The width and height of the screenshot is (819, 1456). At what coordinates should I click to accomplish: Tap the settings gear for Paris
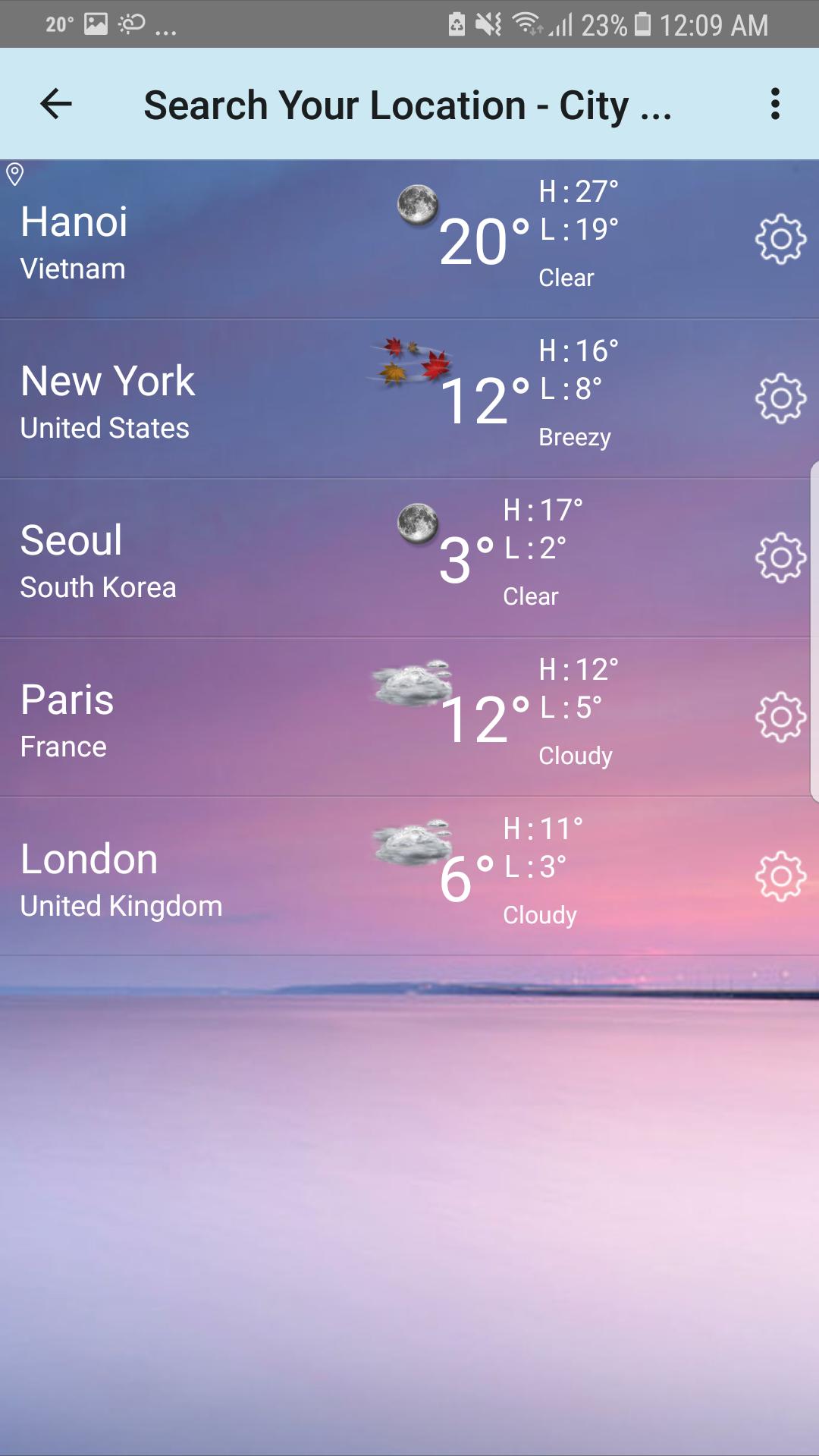[780, 718]
